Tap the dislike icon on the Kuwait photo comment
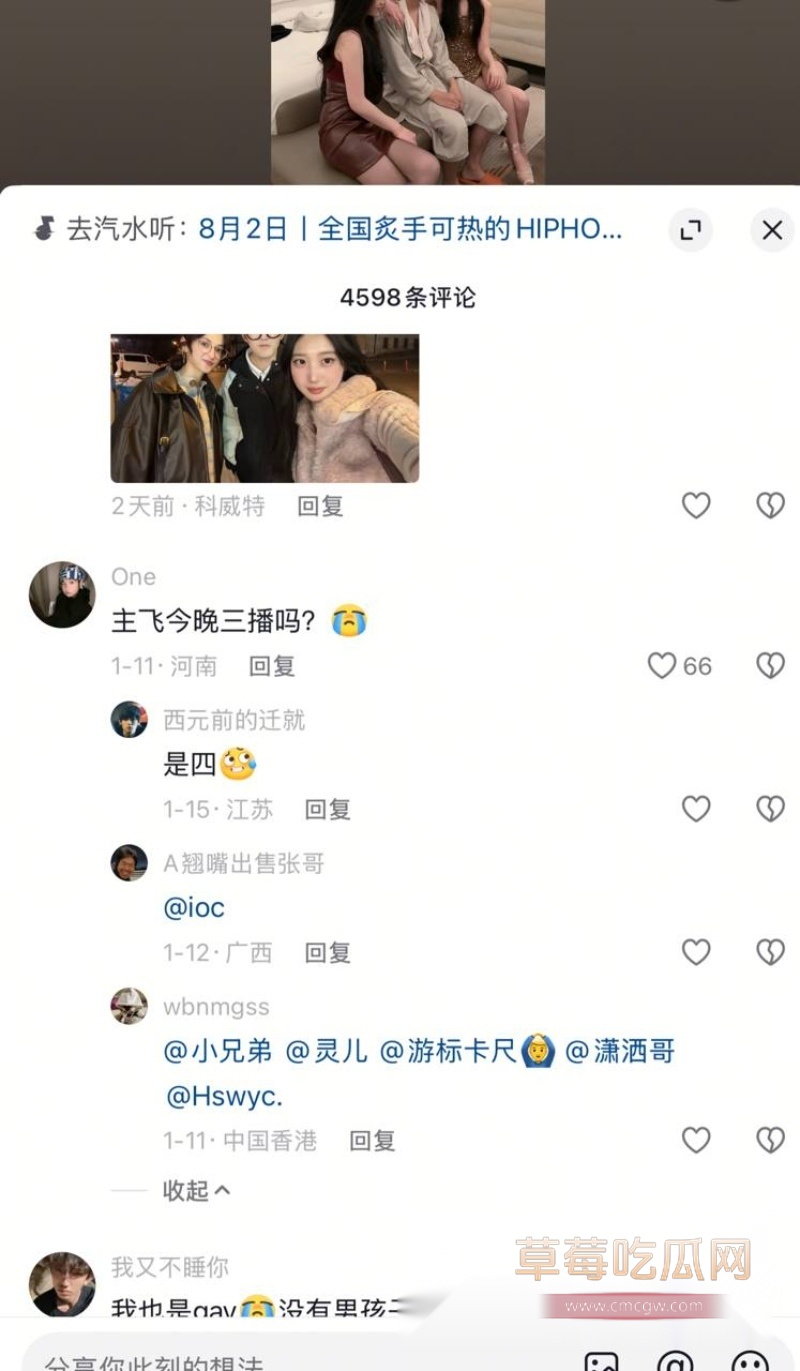Screen dimensions: 800x1371 770,506
